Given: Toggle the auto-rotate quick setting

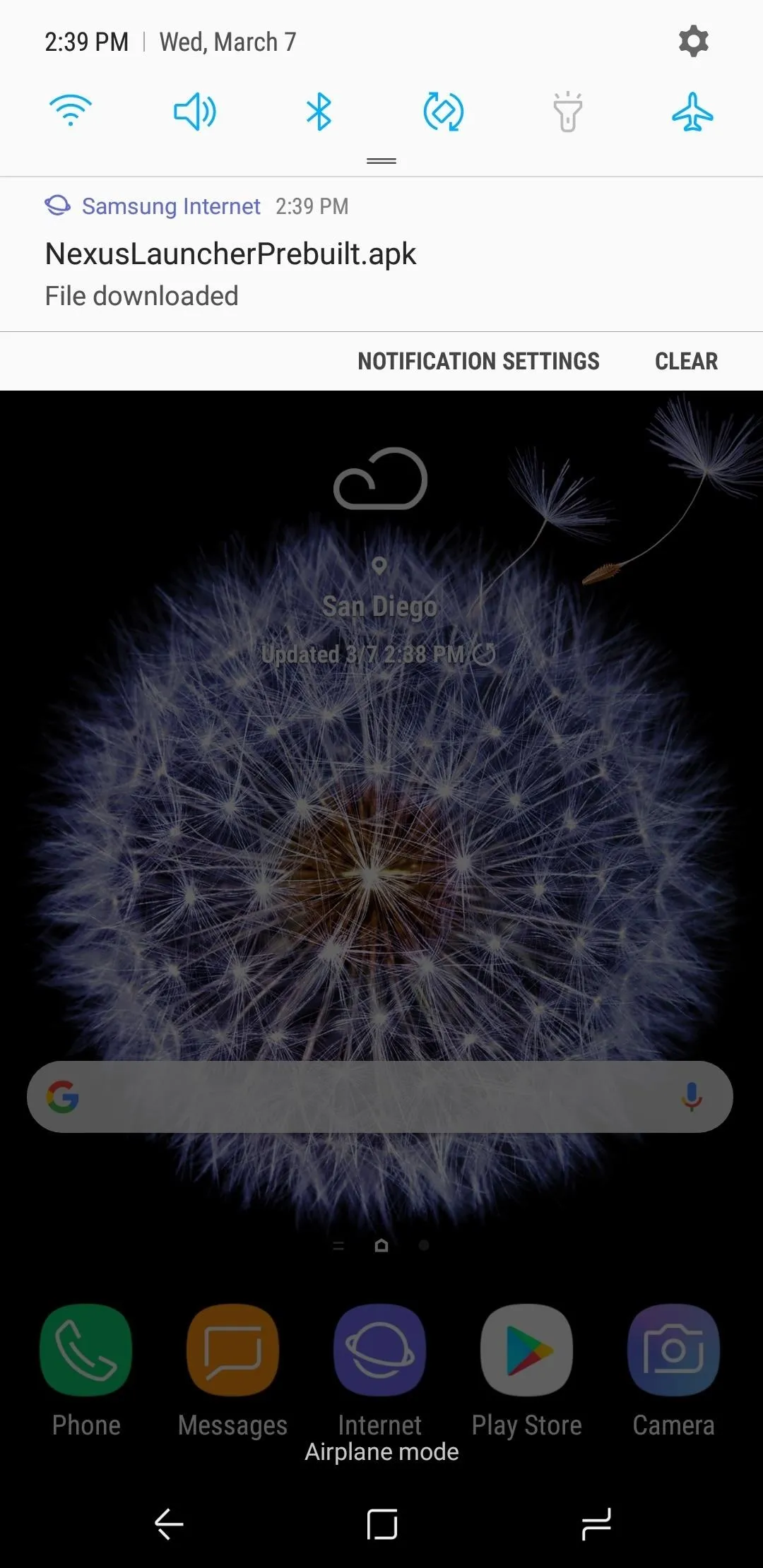Looking at the screenshot, I should 443,112.
